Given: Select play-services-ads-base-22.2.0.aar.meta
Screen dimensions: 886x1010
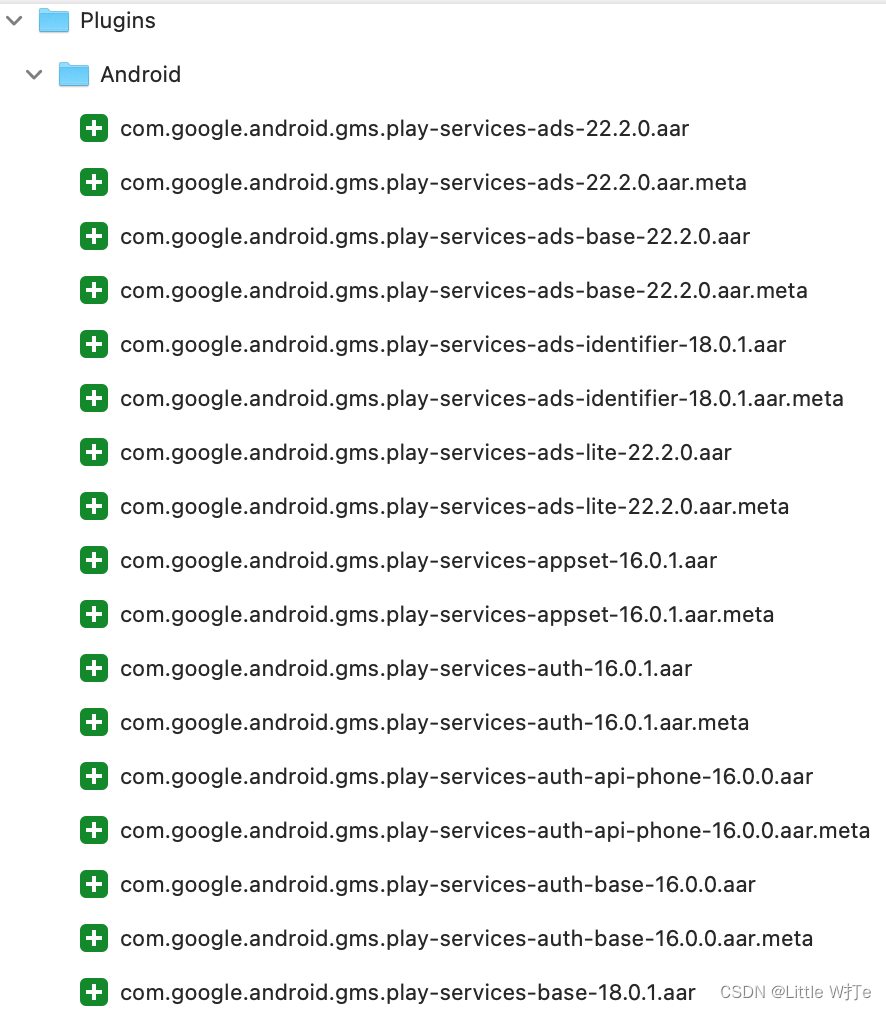Looking at the screenshot, I should (x=463, y=291).
